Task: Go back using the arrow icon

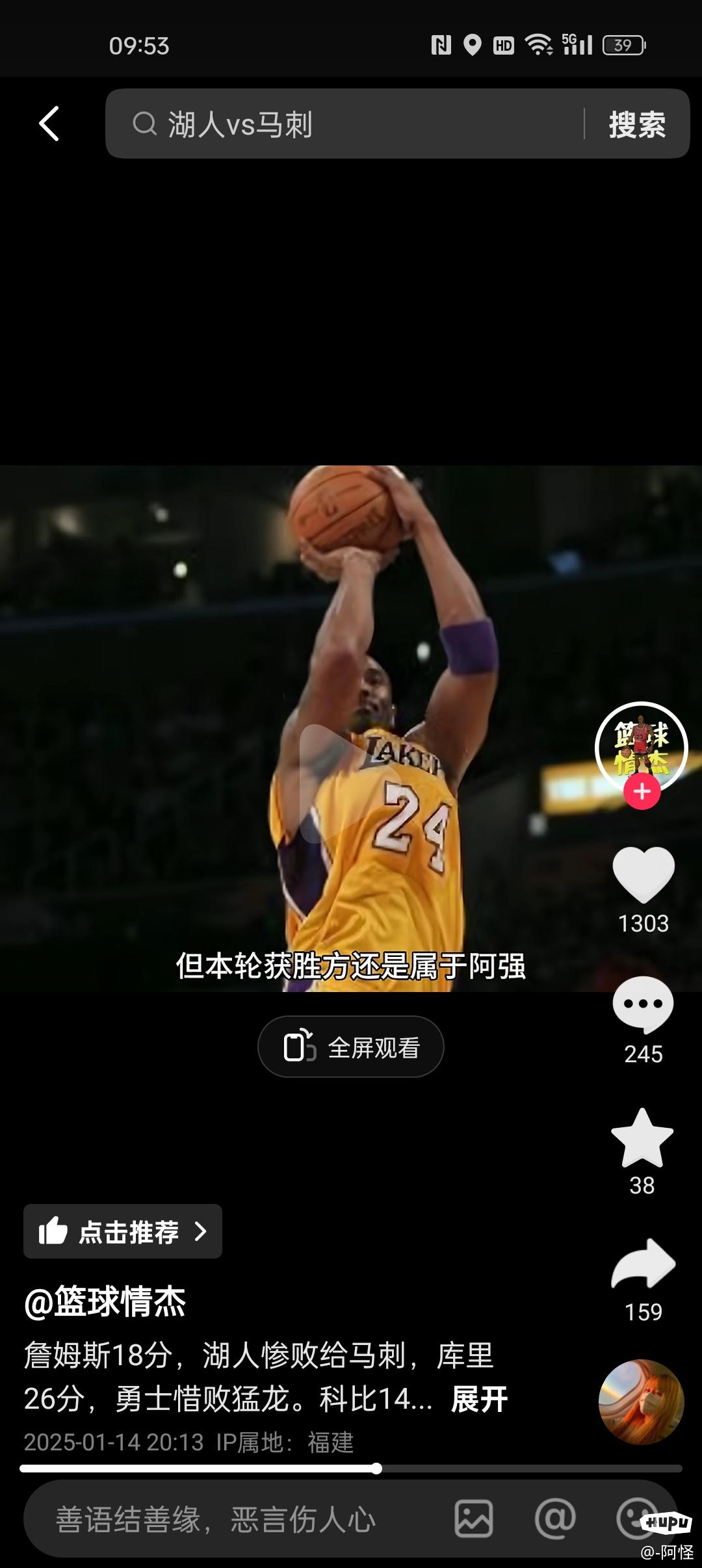Action: 49,124
